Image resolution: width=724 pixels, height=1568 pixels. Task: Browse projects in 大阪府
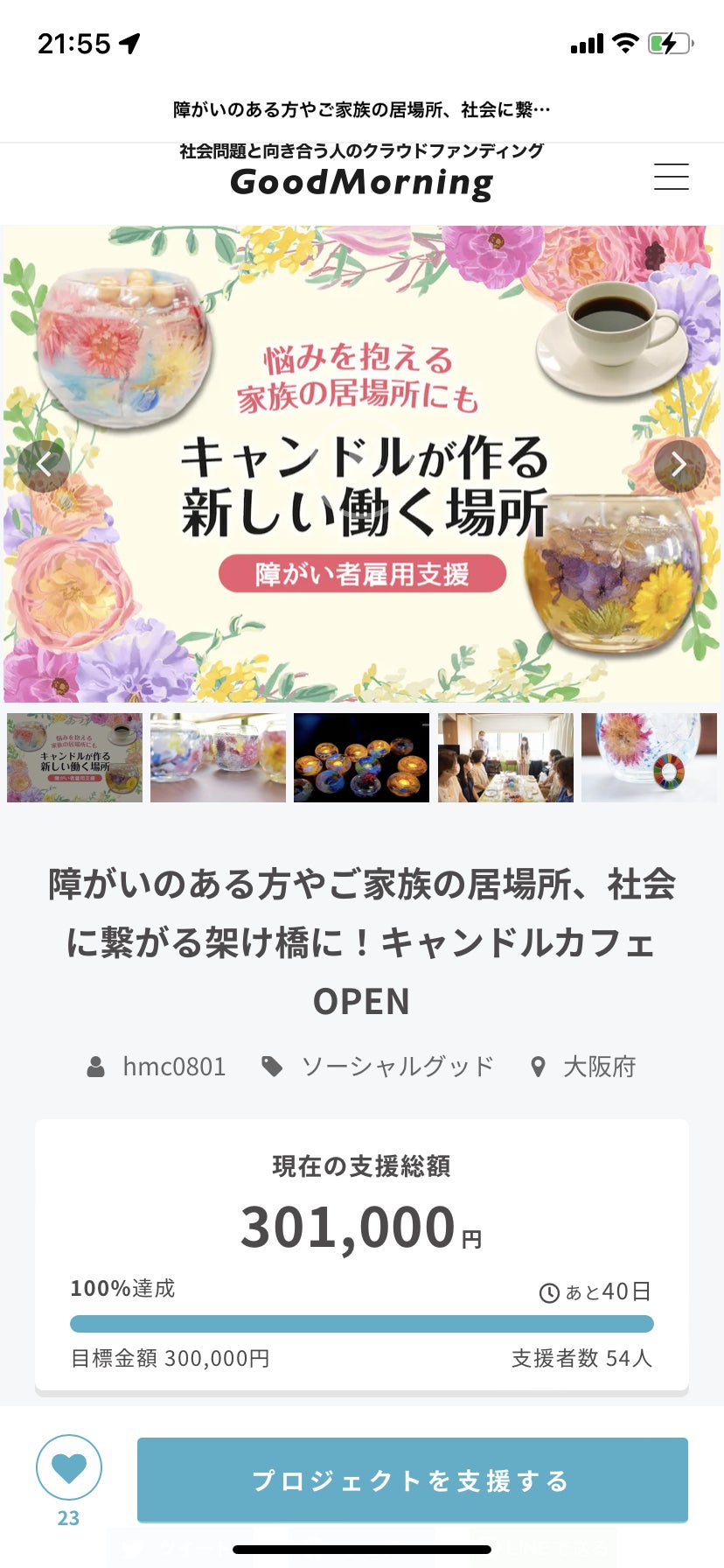[x=599, y=1067]
